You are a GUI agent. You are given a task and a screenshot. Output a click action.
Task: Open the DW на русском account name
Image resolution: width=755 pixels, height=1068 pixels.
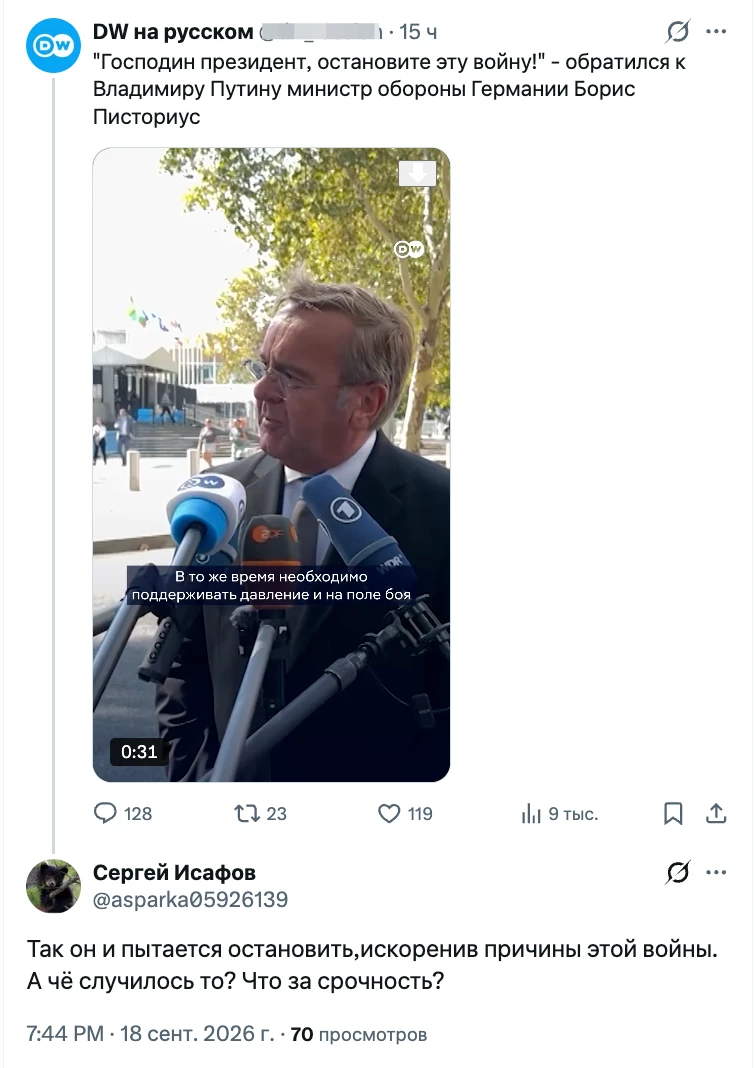click(173, 32)
